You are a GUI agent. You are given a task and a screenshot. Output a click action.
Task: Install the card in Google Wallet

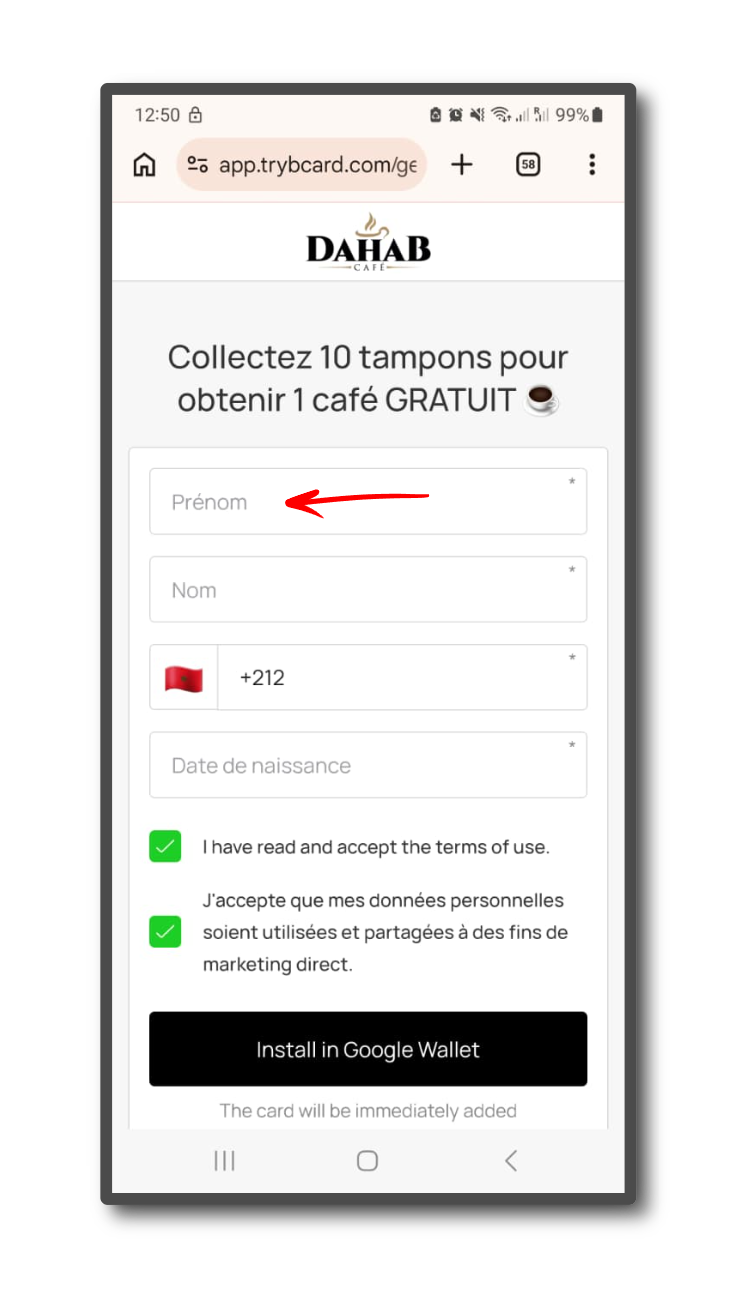(x=368, y=1050)
